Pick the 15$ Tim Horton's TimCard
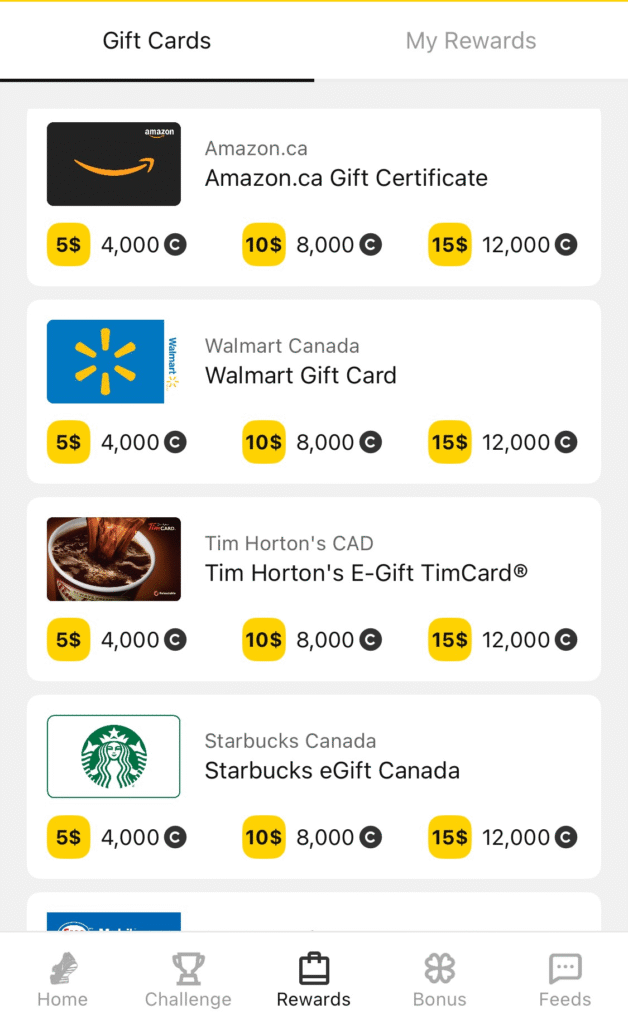The image size is (628, 1024). (450, 639)
